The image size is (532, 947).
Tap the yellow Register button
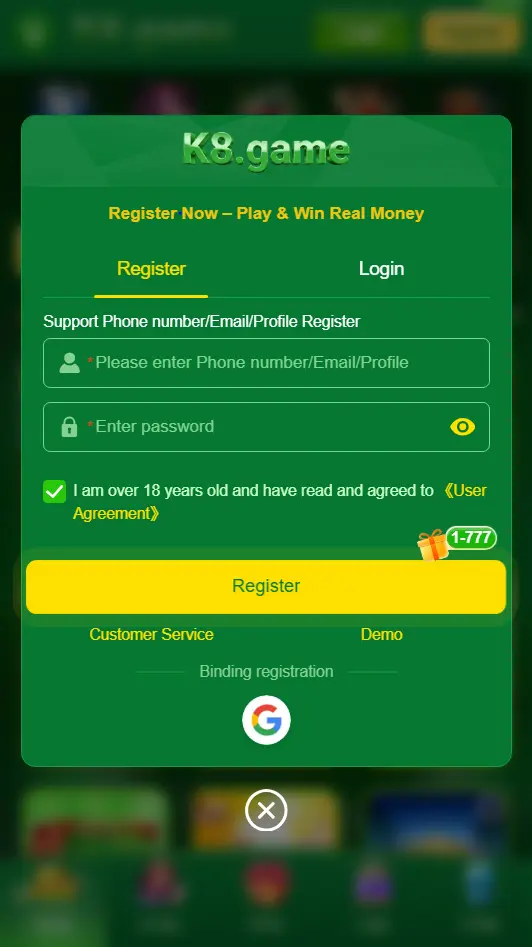click(x=266, y=586)
